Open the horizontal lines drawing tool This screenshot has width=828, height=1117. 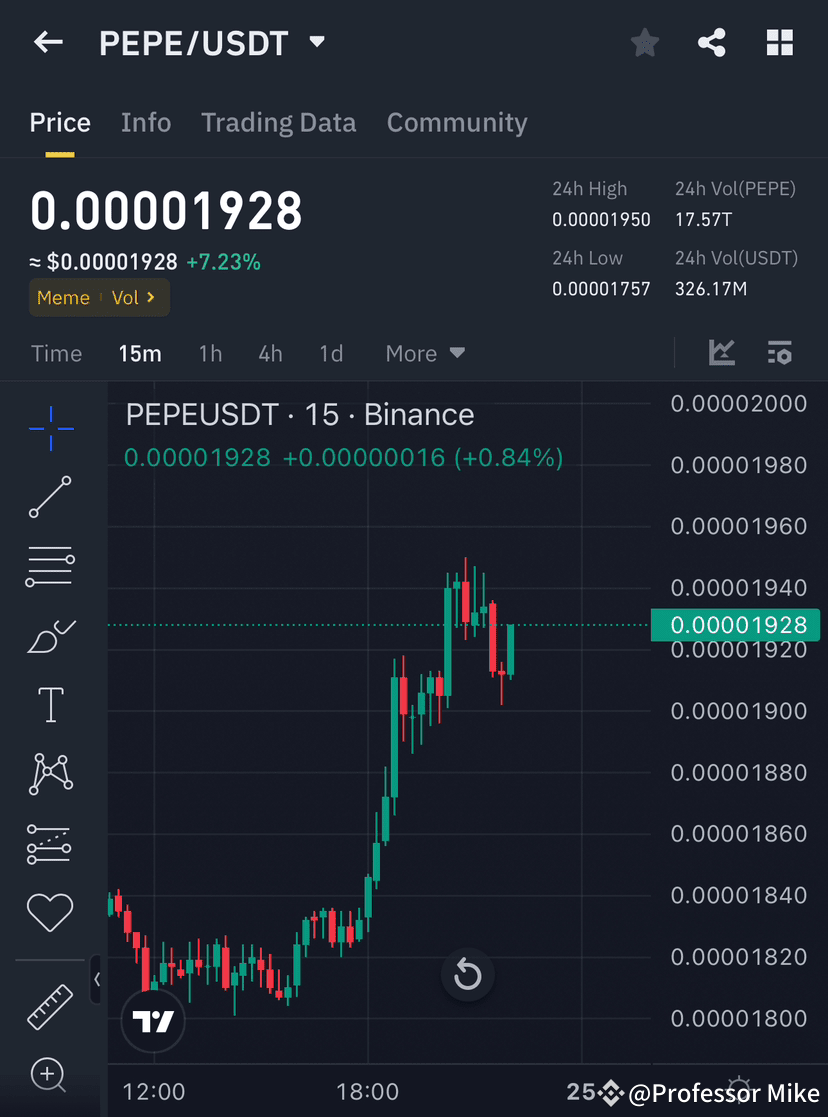point(50,565)
